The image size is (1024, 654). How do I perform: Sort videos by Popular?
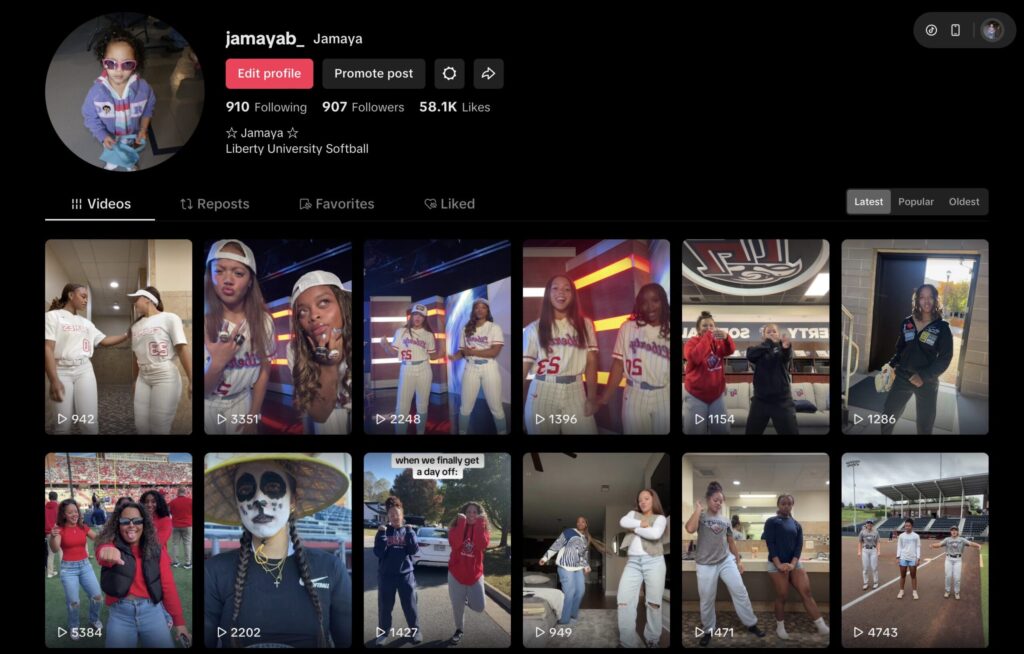click(x=915, y=202)
